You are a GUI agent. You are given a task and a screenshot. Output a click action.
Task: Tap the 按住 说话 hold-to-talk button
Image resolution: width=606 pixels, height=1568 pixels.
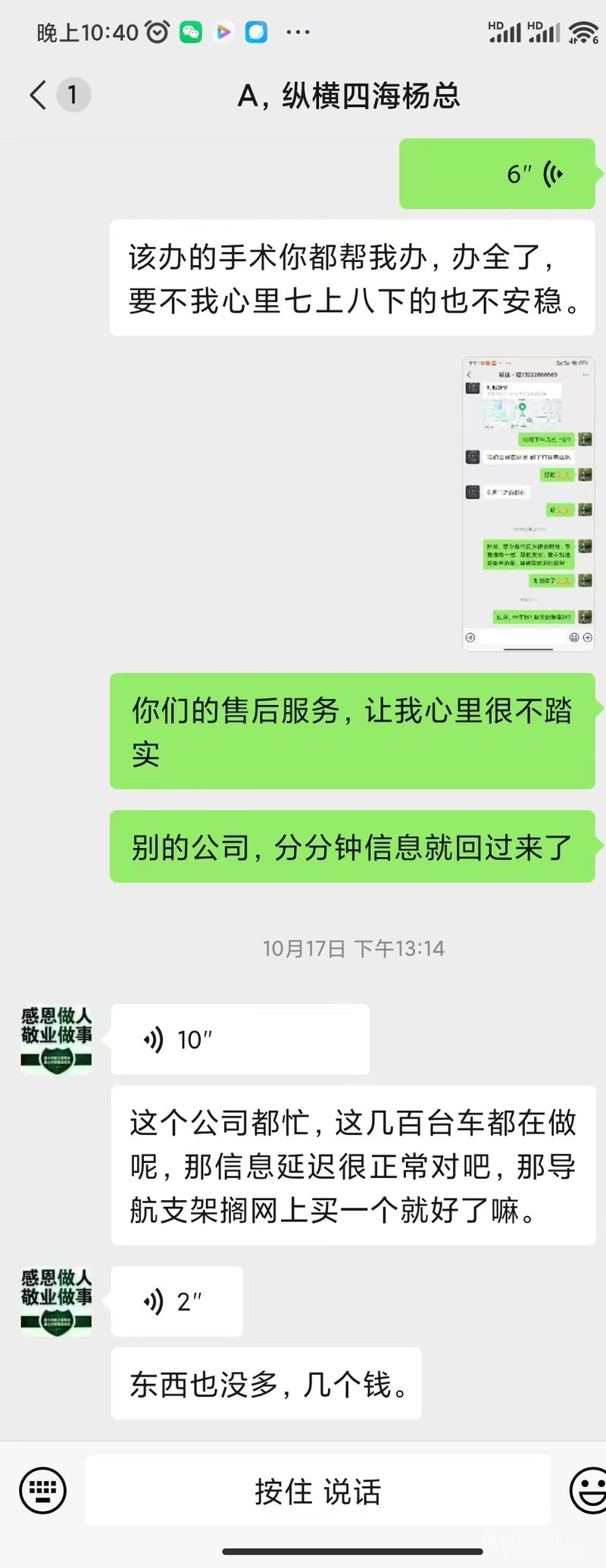coord(317,1491)
